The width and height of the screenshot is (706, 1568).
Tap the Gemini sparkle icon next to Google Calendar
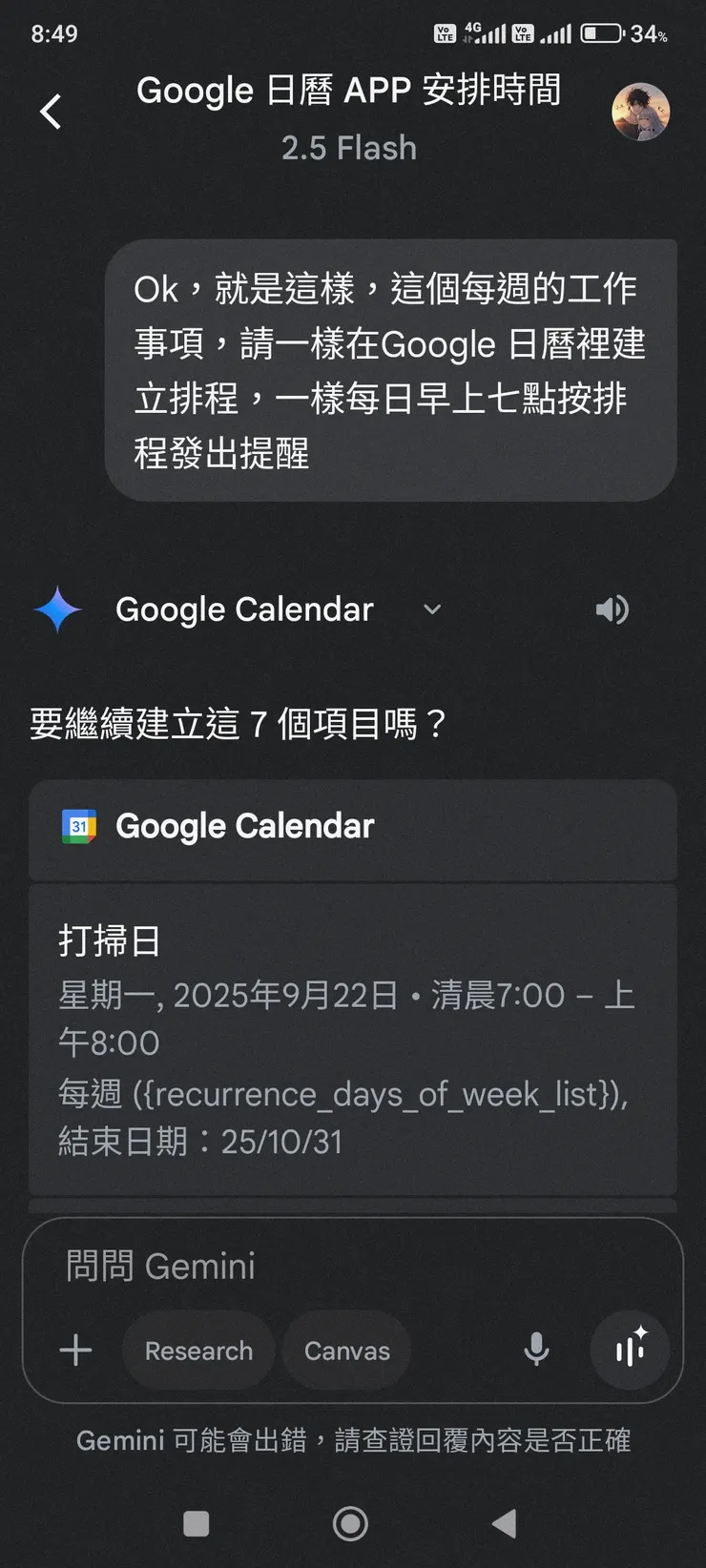click(57, 609)
